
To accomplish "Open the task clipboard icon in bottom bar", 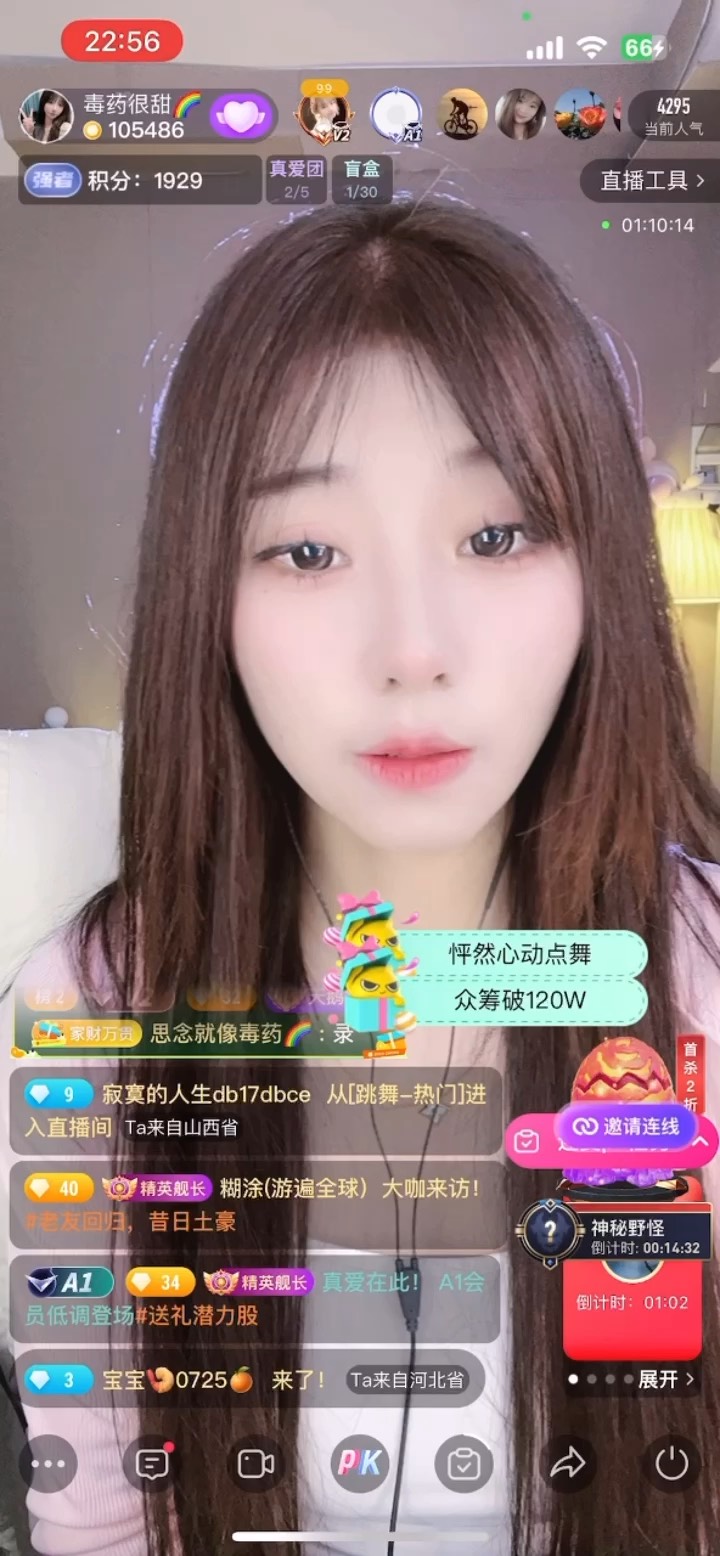I will [x=464, y=1464].
